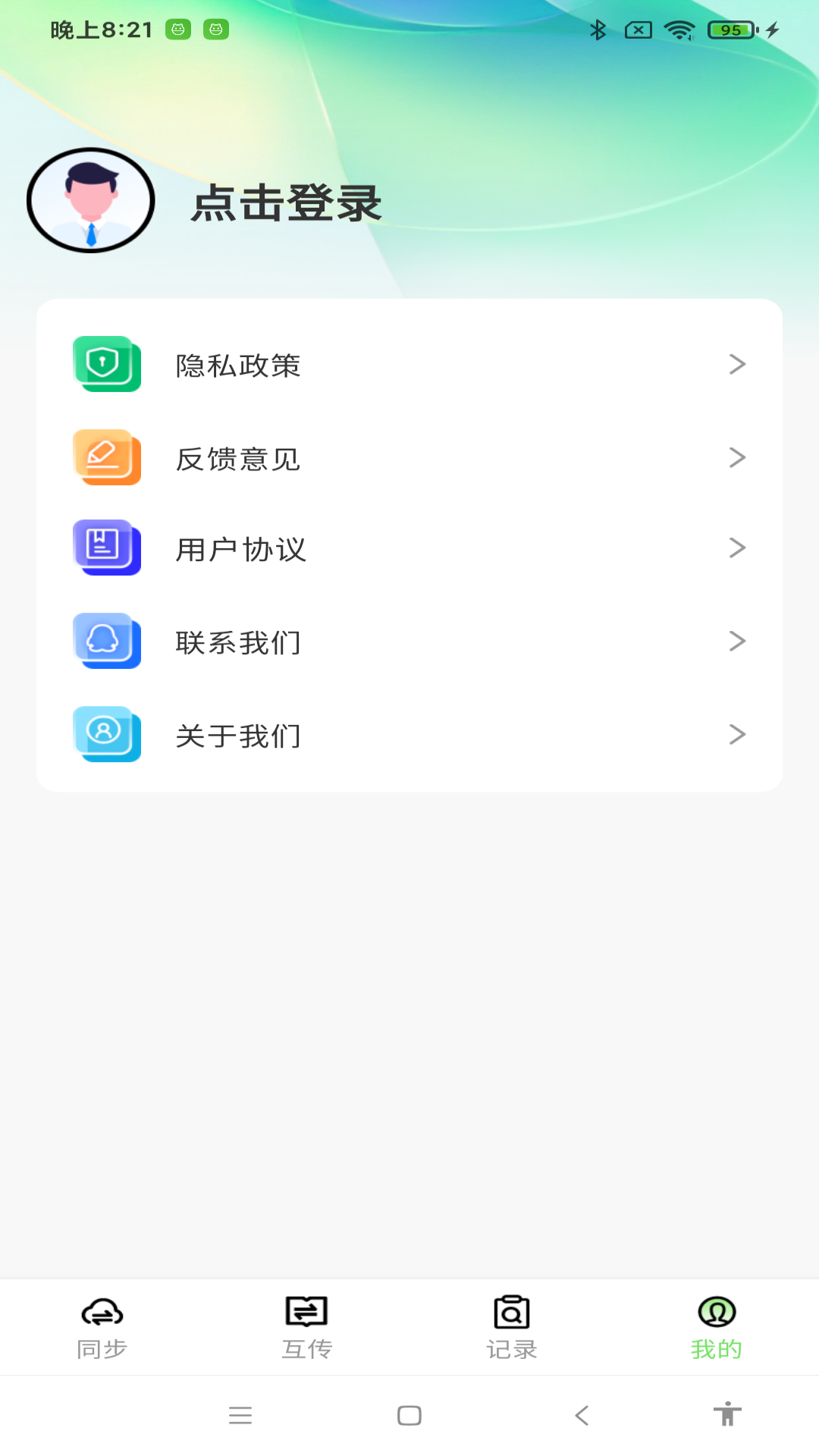Go back with the system back button
Image resolution: width=819 pixels, height=1456 pixels.
pos(582,1415)
